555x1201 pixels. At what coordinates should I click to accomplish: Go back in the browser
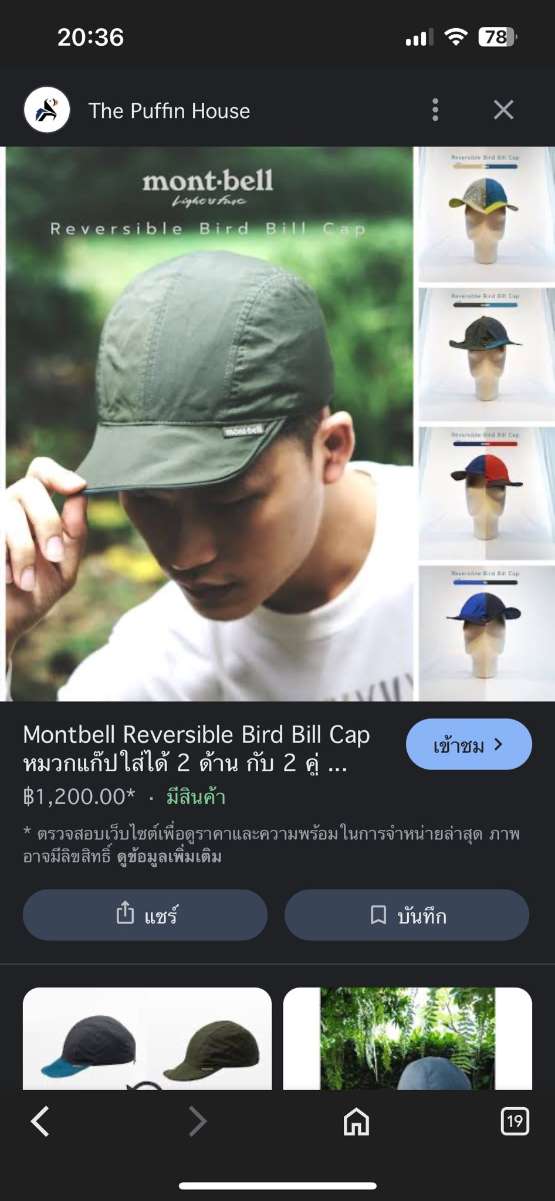tap(40, 1122)
